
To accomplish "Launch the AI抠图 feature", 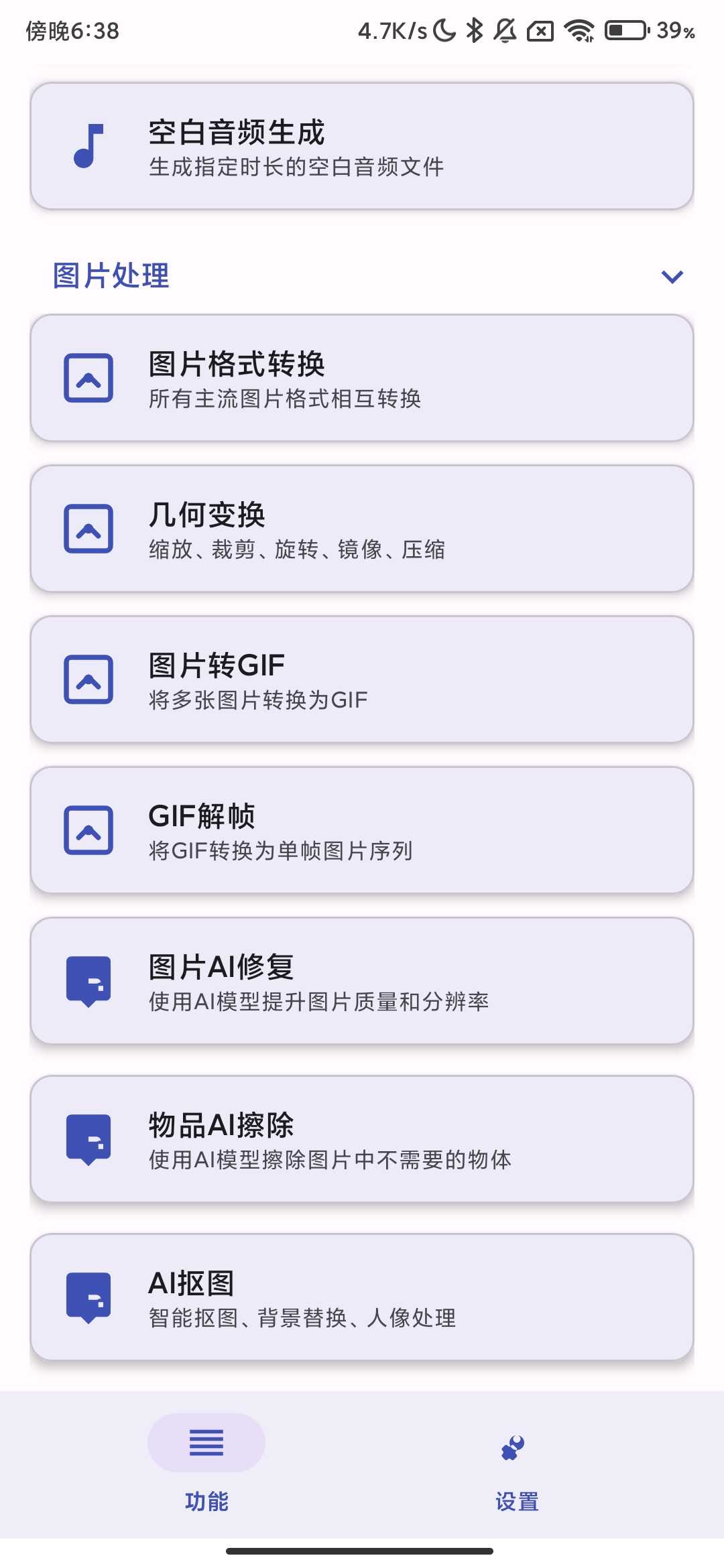I will (x=362, y=1299).
